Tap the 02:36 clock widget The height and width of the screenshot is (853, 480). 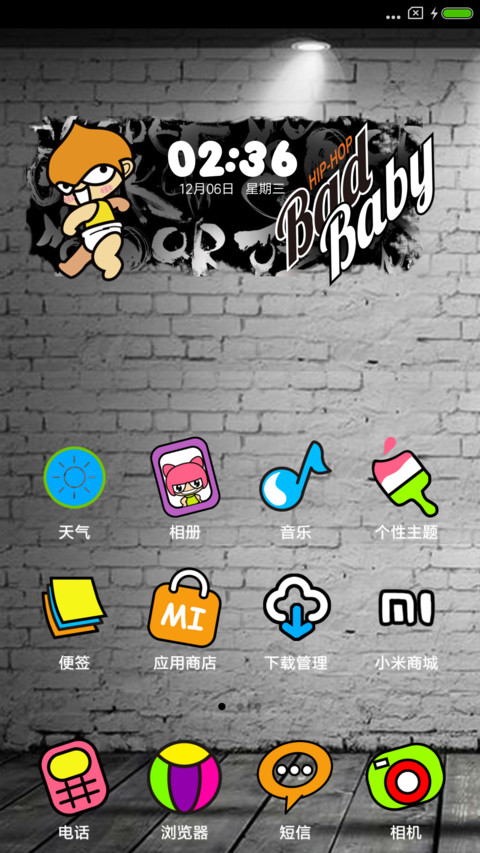click(x=232, y=159)
